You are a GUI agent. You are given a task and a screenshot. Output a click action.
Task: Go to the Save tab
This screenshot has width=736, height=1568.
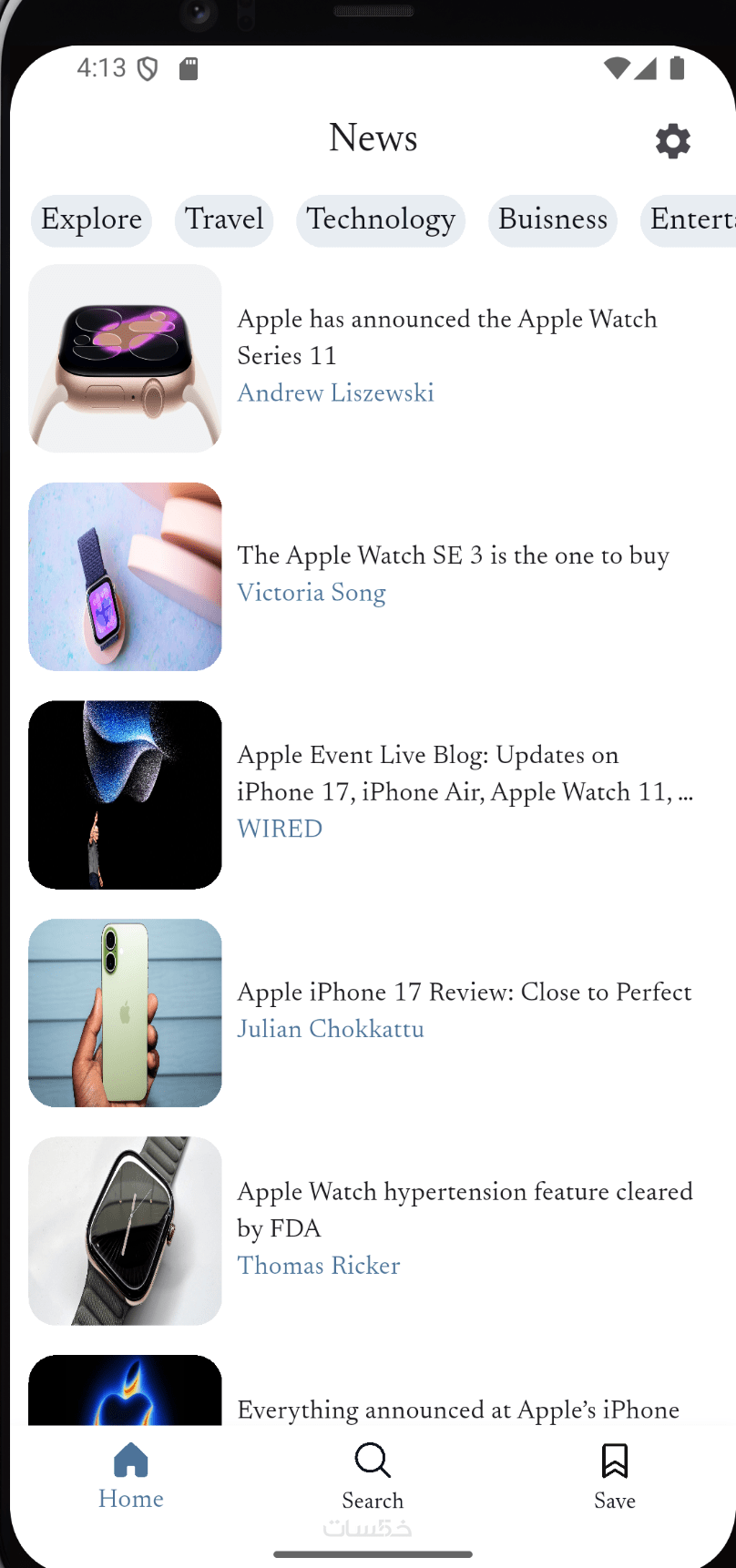[x=615, y=1476]
